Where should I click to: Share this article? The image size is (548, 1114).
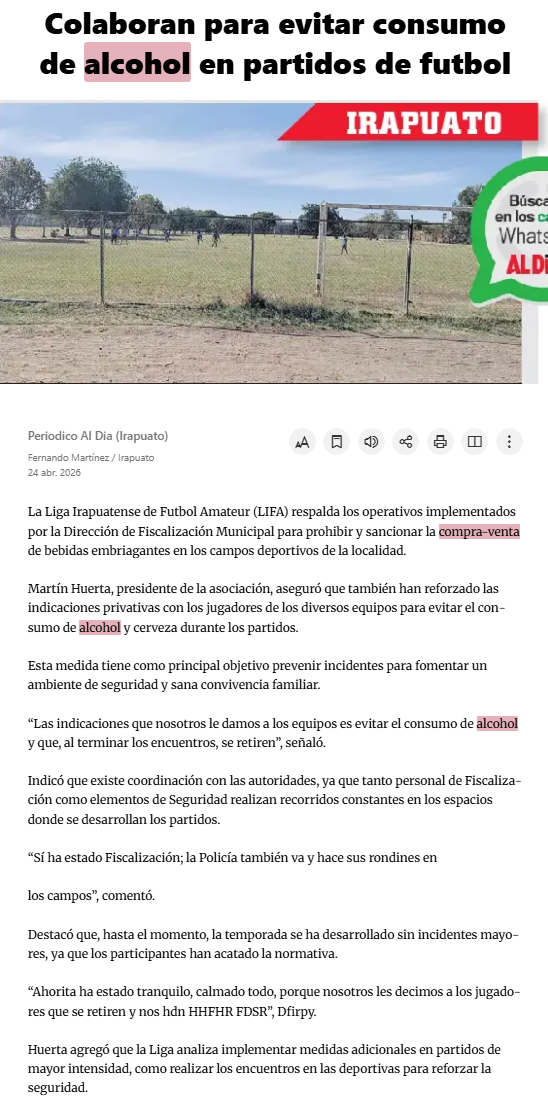(x=406, y=442)
